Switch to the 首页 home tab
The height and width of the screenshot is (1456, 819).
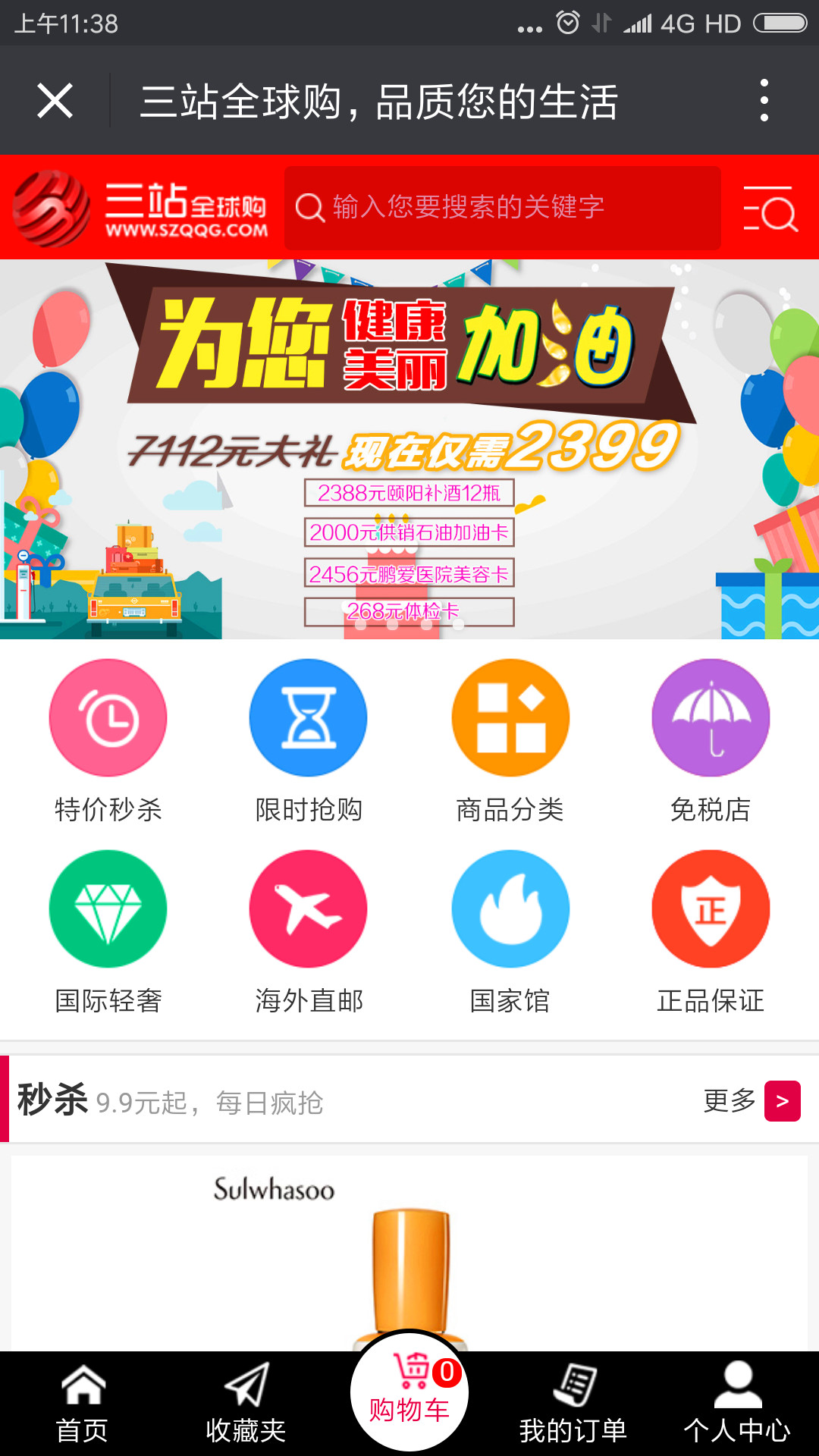pyautogui.click(x=82, y=1404)
